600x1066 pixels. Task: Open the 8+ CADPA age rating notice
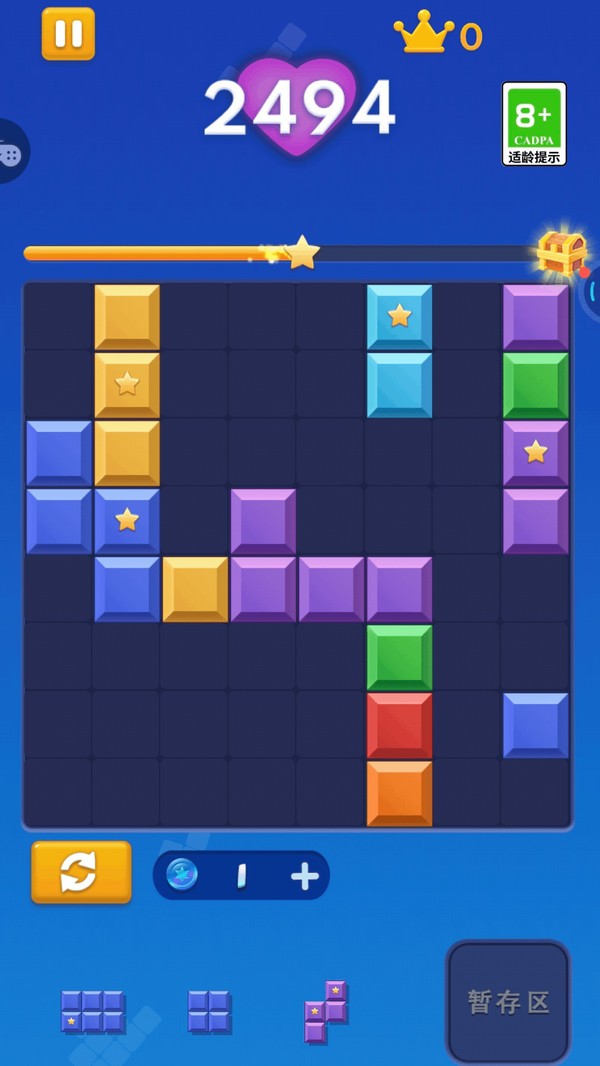click(x=534, y=124)
